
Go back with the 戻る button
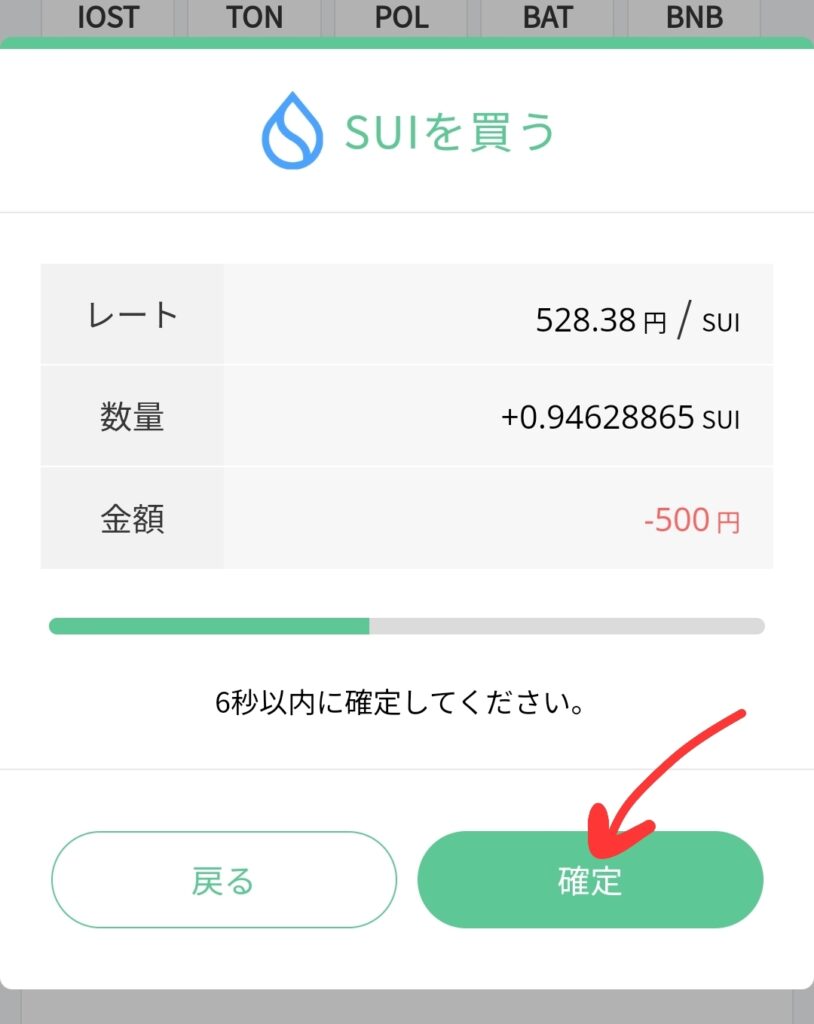click(x=224, y=880)
